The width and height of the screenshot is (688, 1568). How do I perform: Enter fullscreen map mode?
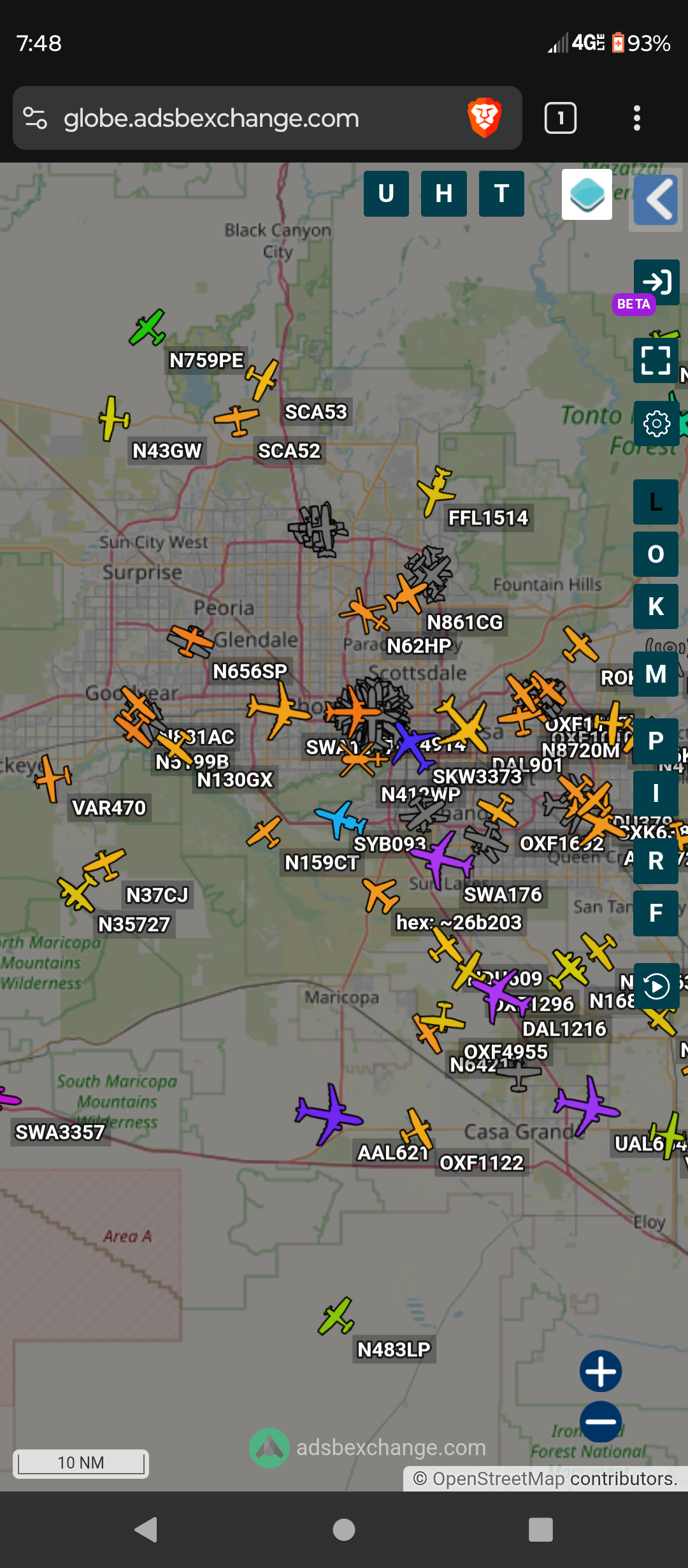(x=656, y=360)
